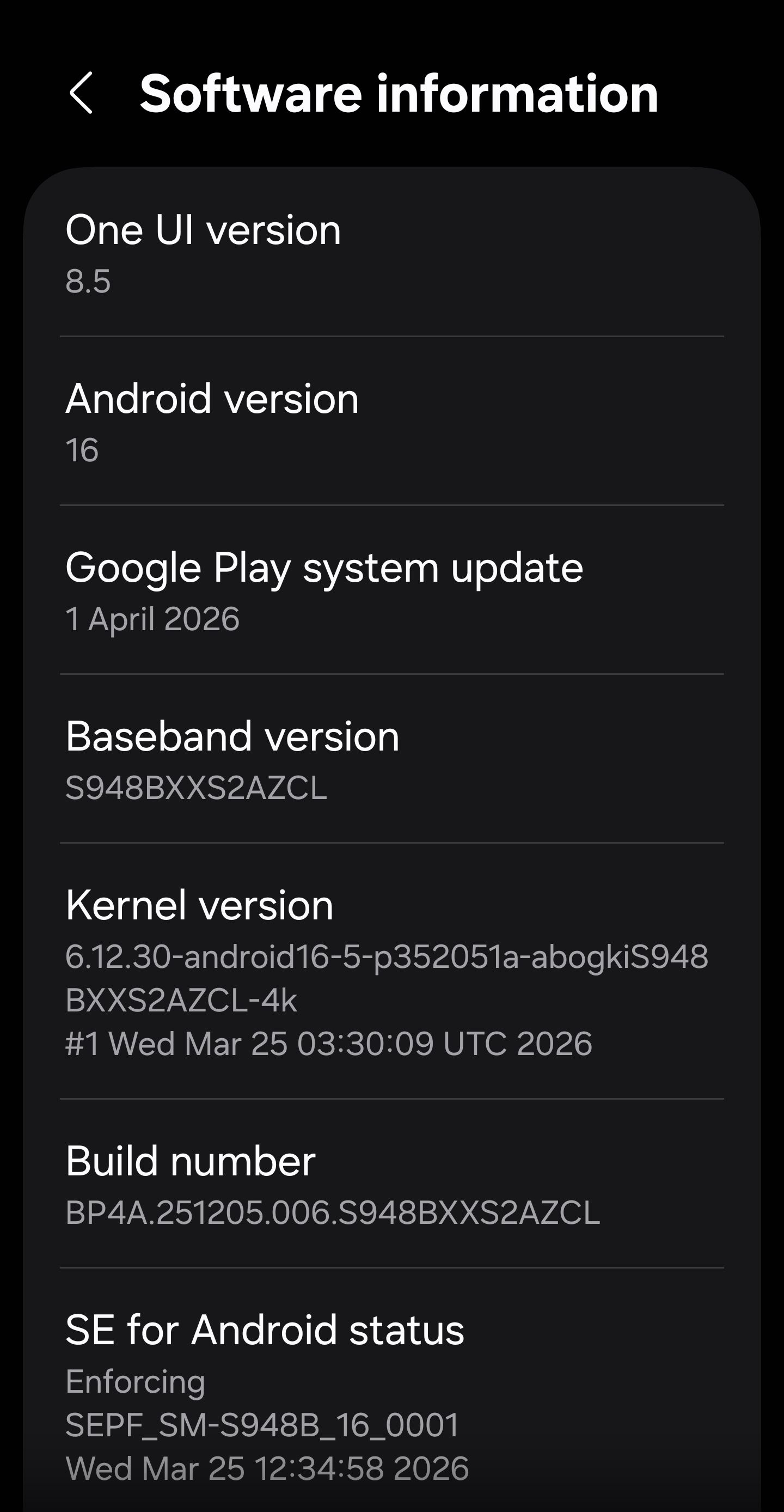Screen dimensions: 784x1512
Task: Open Google Play system update
Action: [x=392, y=590]
